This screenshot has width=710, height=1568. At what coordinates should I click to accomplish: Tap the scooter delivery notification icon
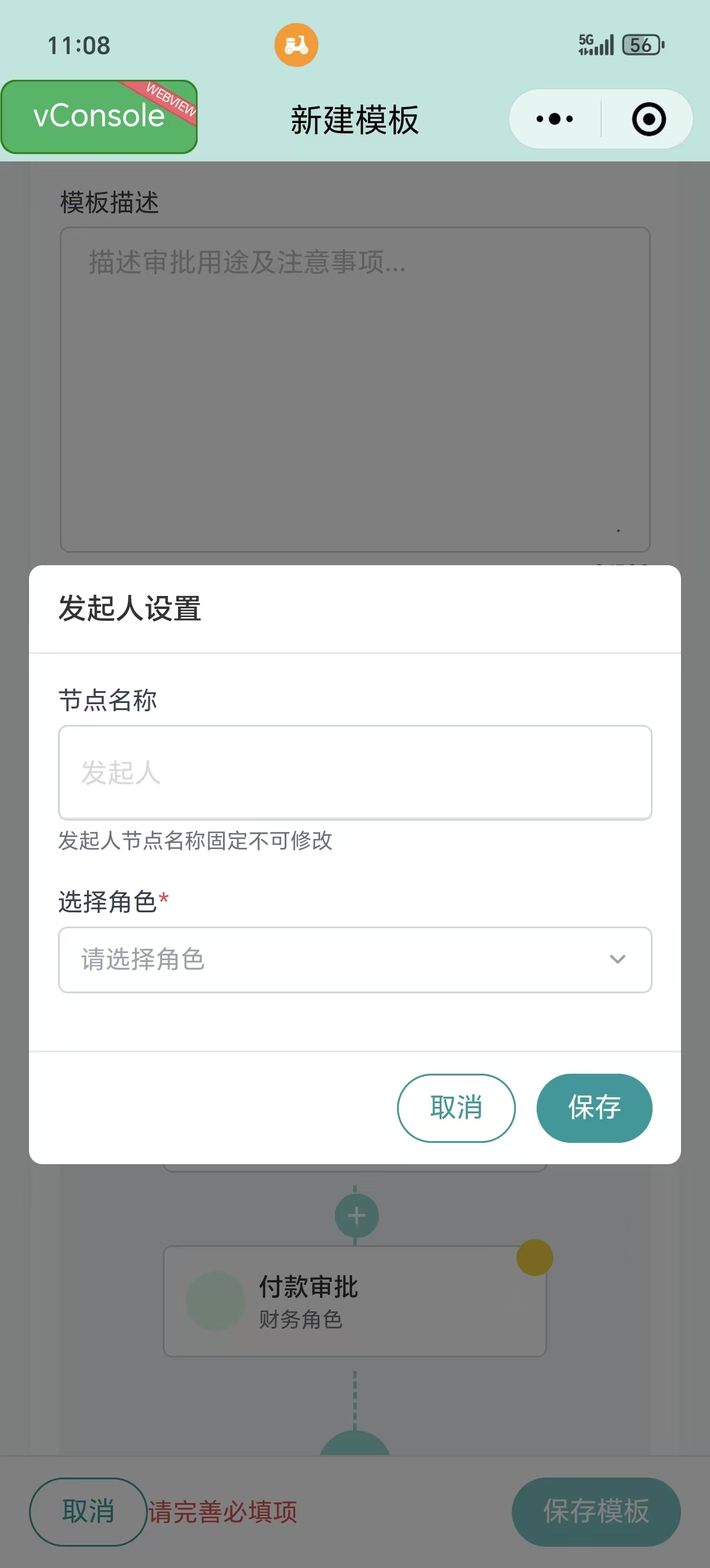pyautogui.click(x=296, y=46)
